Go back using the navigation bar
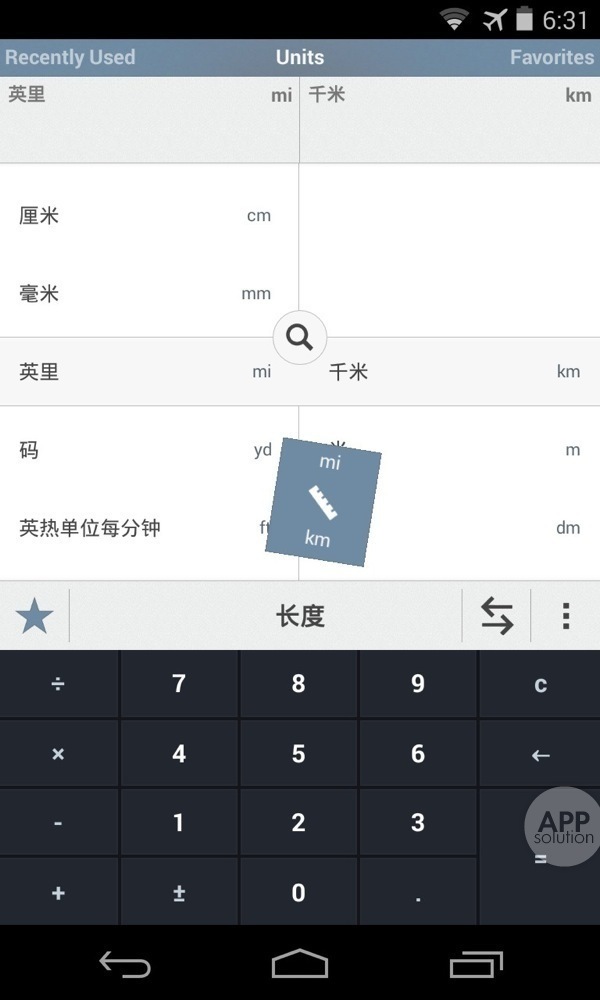600x1000 pixels. [x=125, y=964]
